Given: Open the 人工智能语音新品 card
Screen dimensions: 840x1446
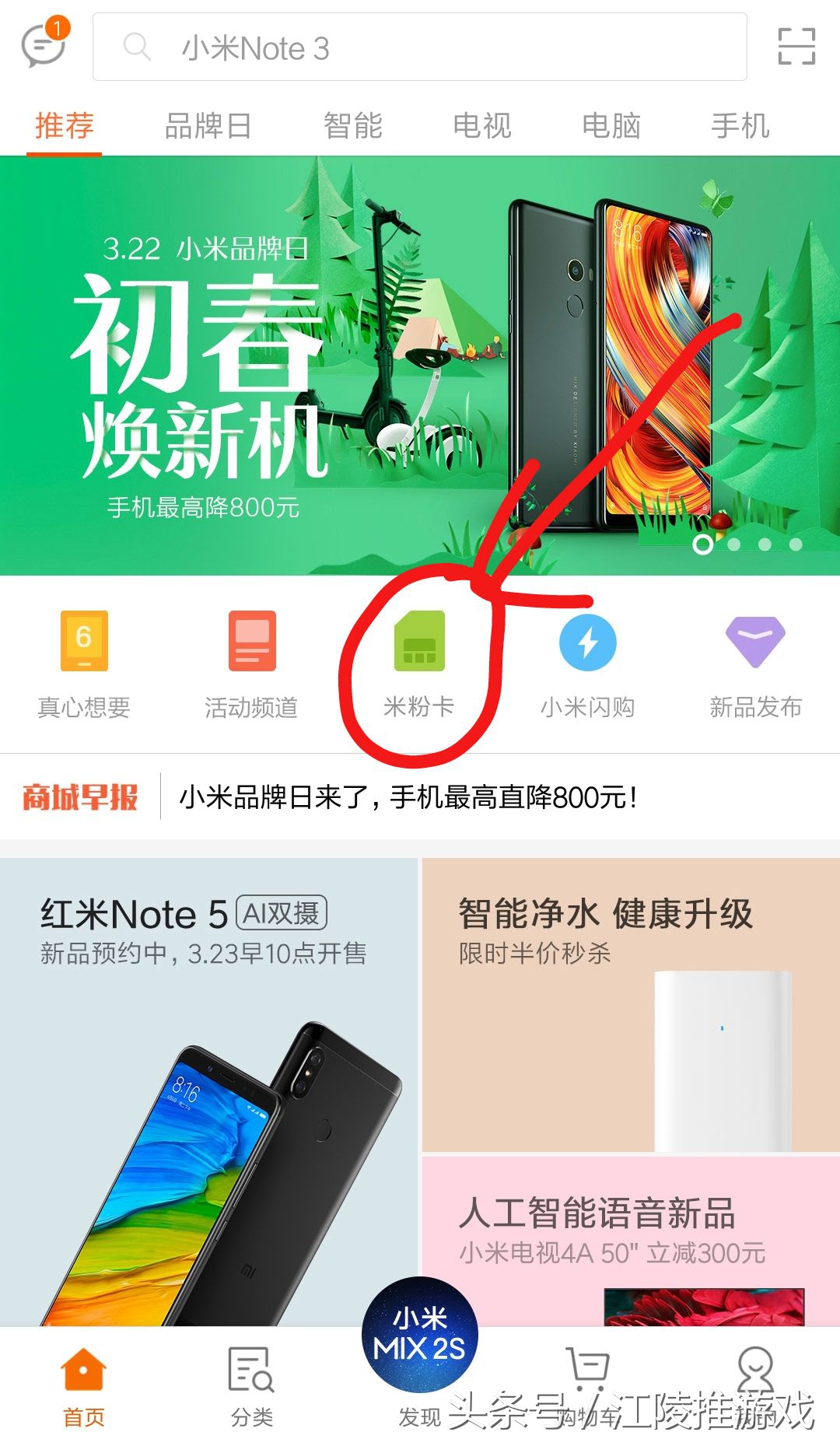Looking at the screenshot, I should (631, 1237).
